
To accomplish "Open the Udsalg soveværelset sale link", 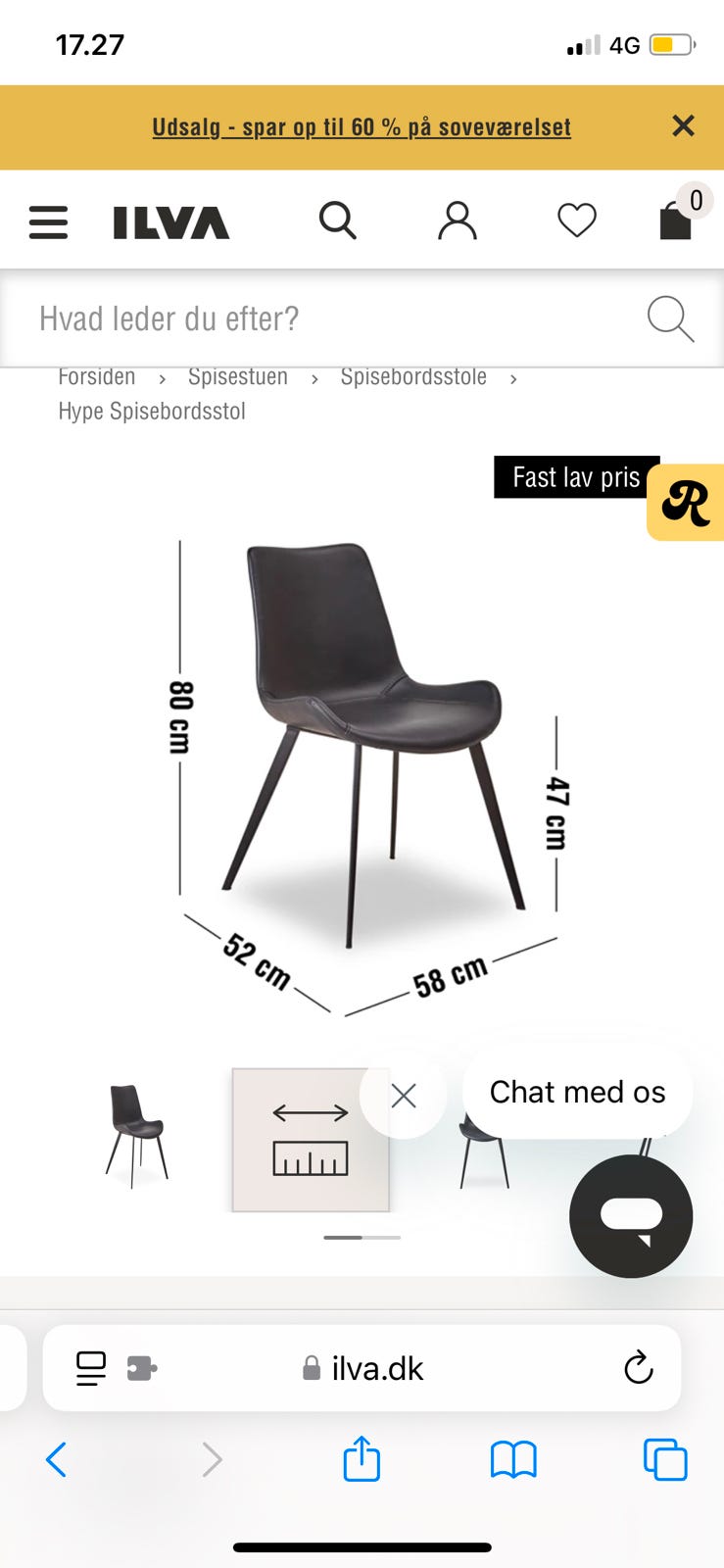I will (361, 126).
